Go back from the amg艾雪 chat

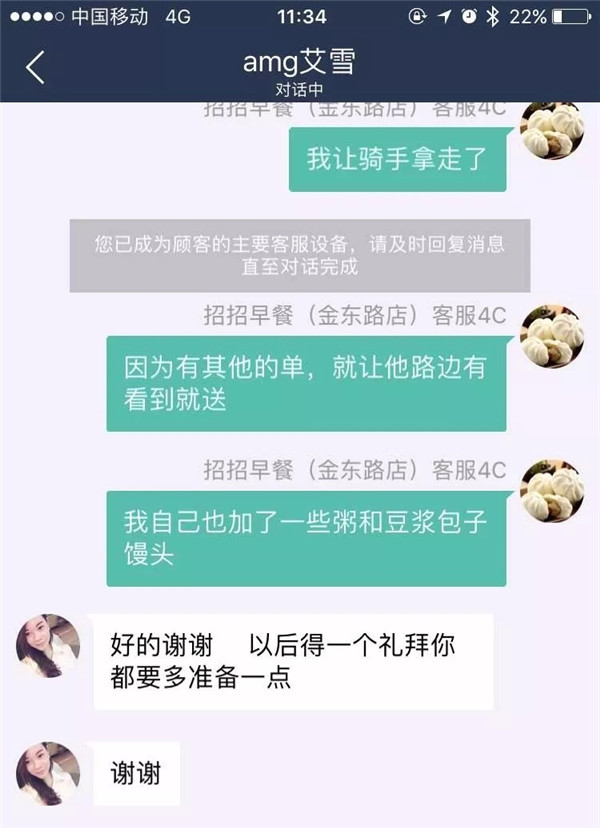pos(36,67)
